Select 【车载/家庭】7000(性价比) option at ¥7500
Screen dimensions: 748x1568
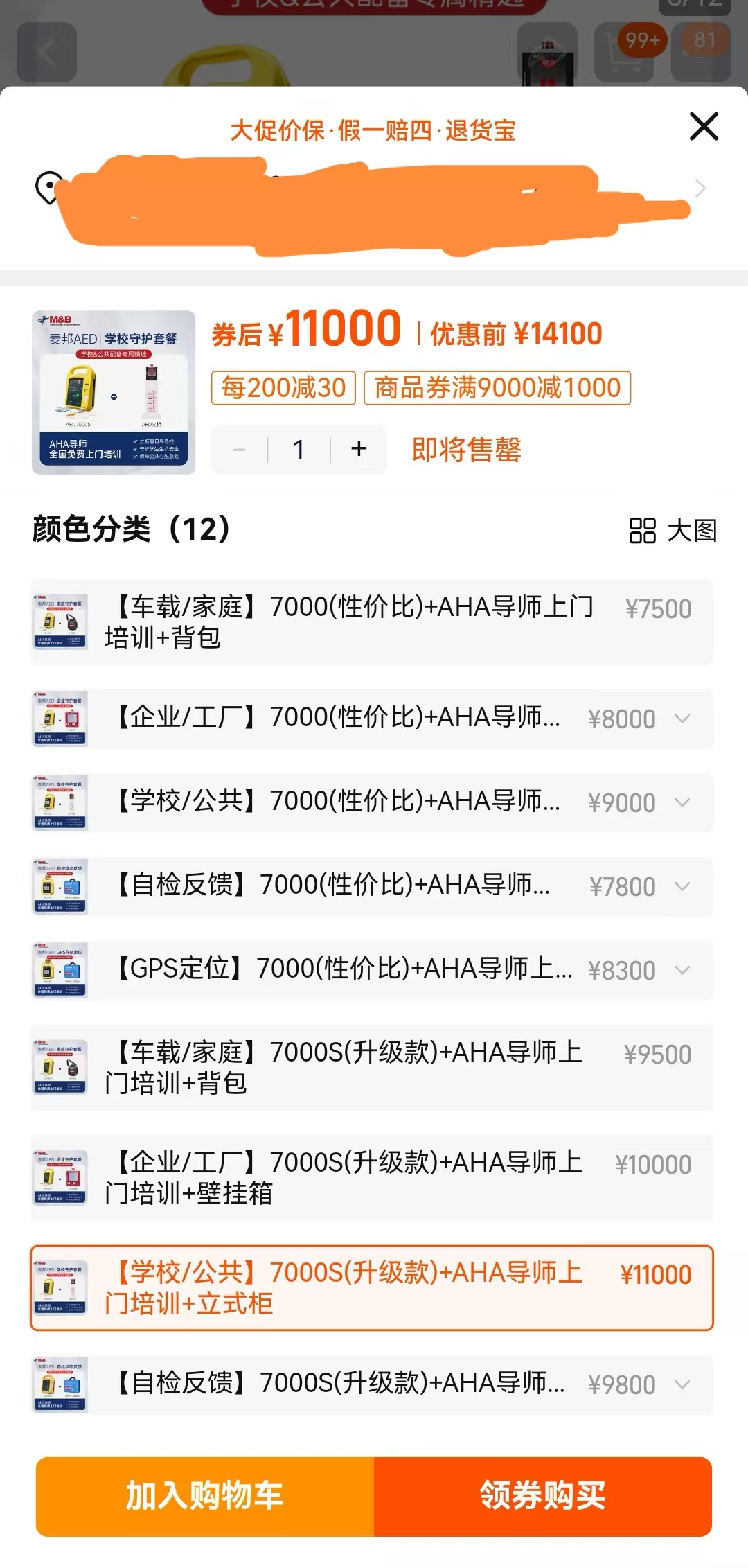coord(372,622)
